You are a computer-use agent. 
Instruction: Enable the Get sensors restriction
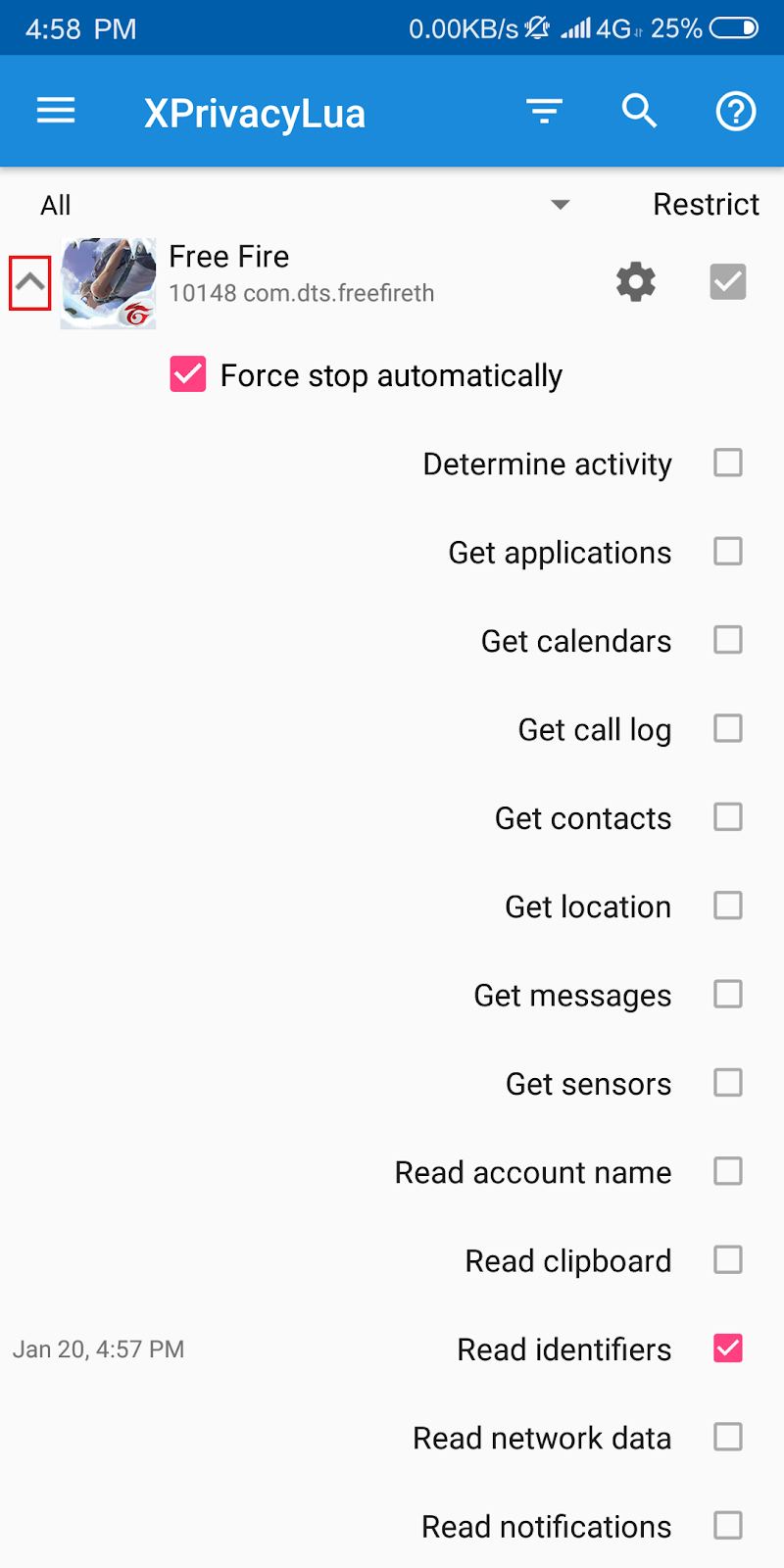tap(727, 1083)
